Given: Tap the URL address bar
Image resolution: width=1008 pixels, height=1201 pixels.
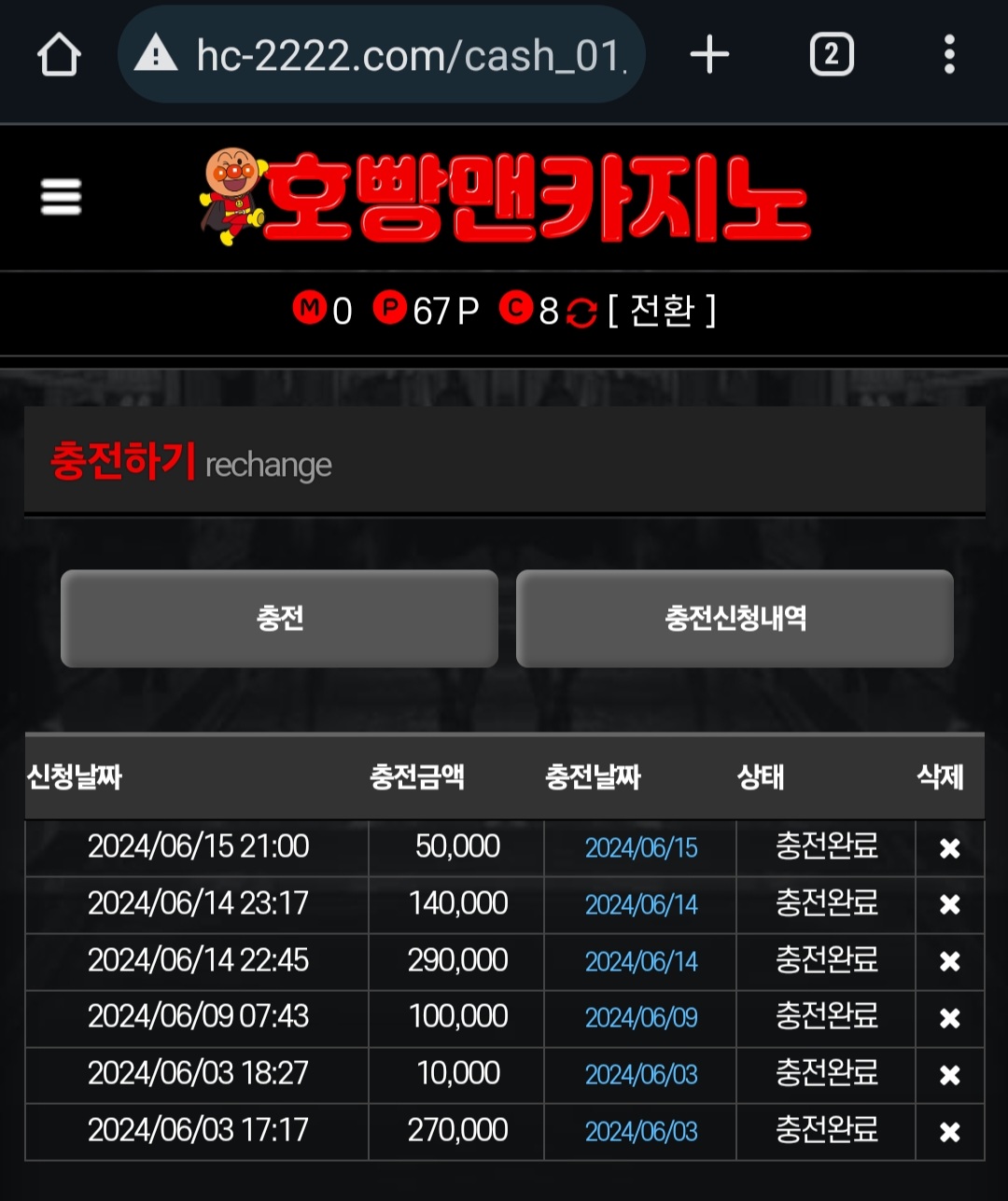Looking at the screenshot, I should click(x=392, y=55).
